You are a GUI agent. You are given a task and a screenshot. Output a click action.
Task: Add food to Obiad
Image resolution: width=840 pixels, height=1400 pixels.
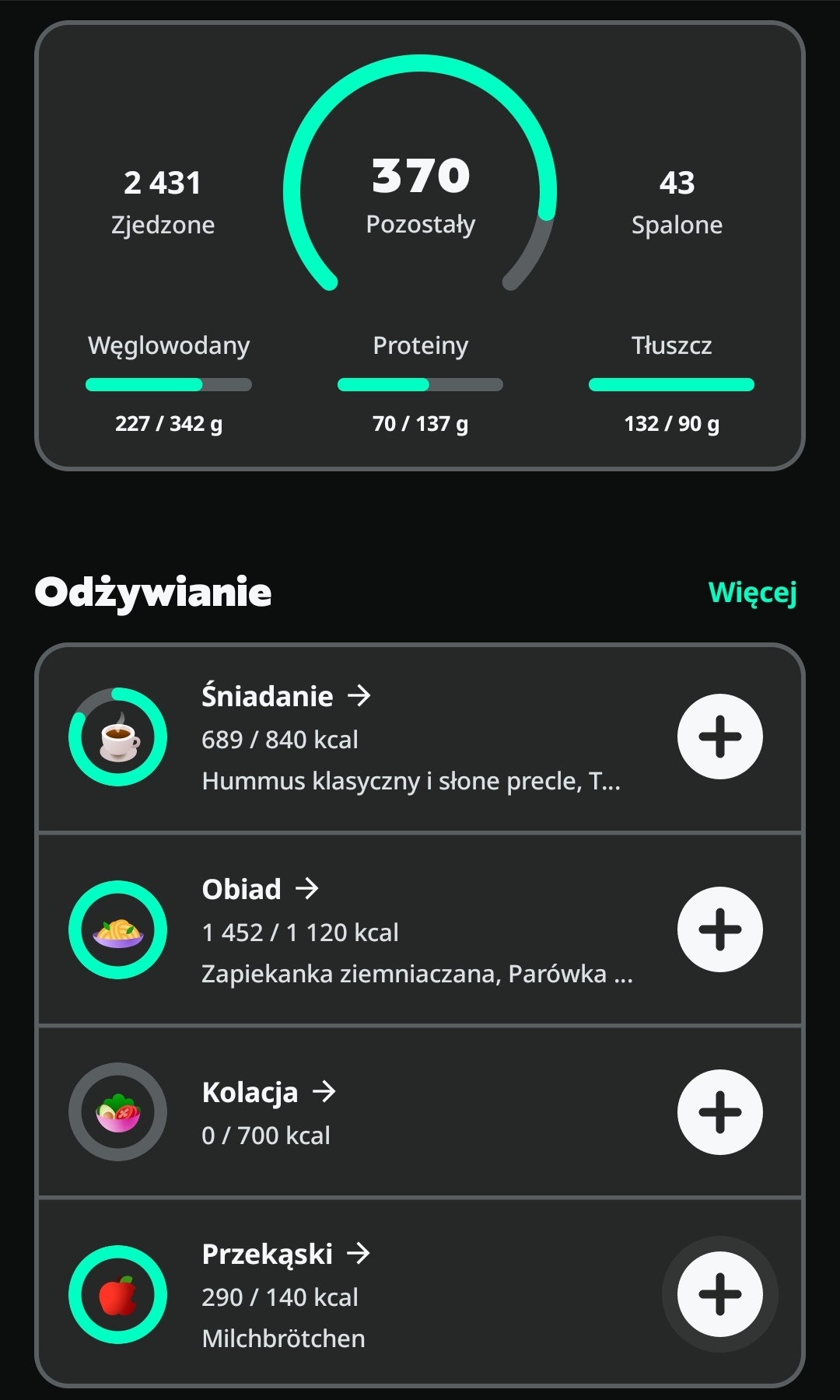[x=719, y=929]
